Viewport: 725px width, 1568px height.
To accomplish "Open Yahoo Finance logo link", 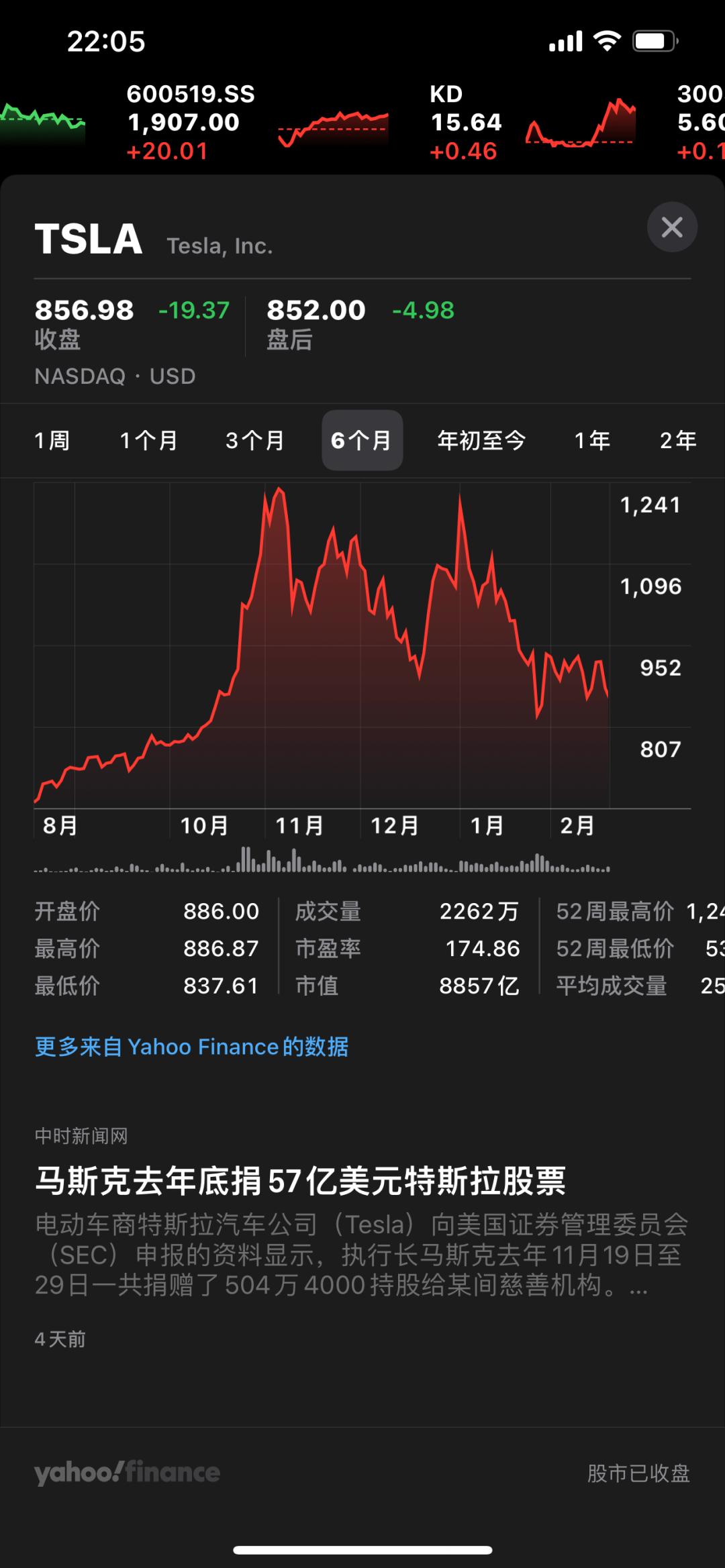I will [x=128, y=1472].
